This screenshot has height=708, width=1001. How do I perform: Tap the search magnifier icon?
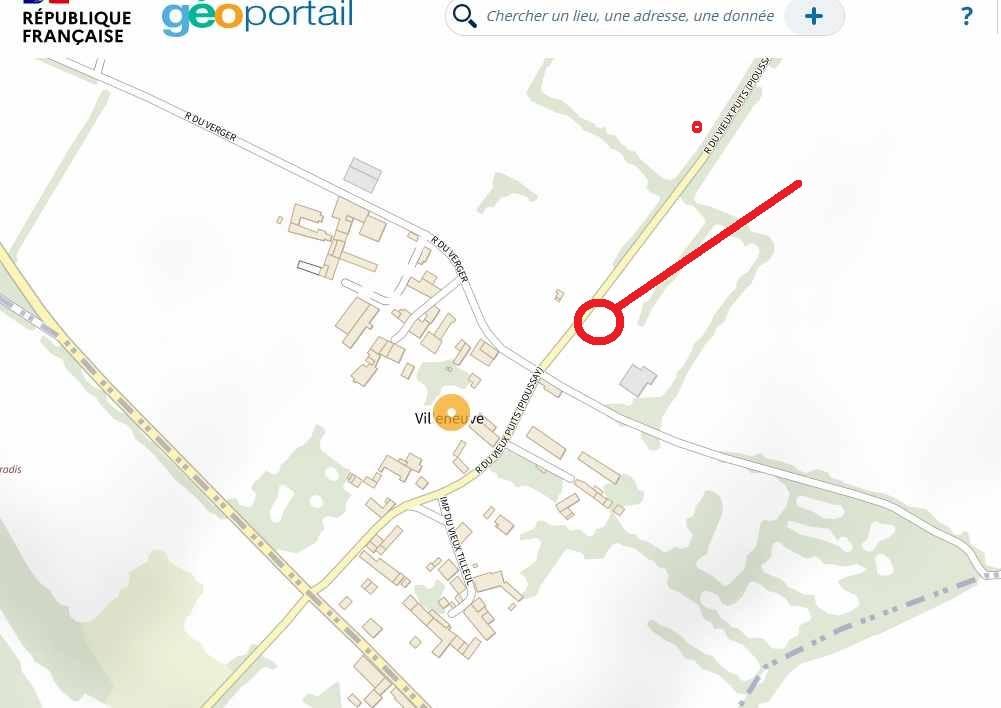click(464, 16)
